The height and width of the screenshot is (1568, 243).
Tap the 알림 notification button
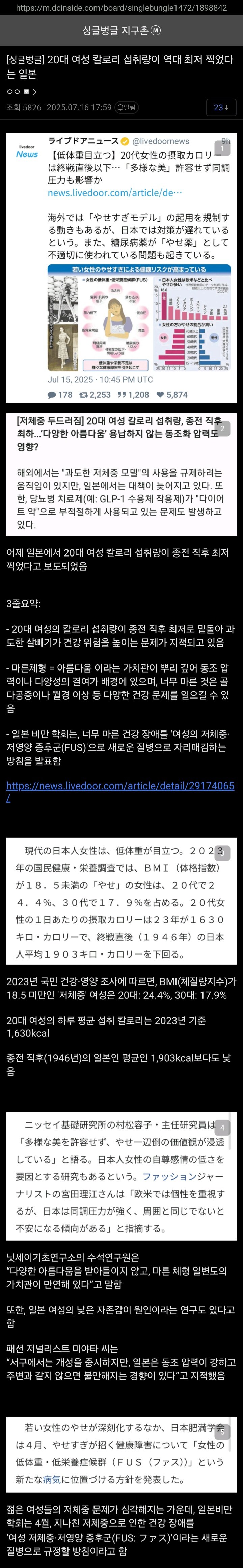[127, 107]
